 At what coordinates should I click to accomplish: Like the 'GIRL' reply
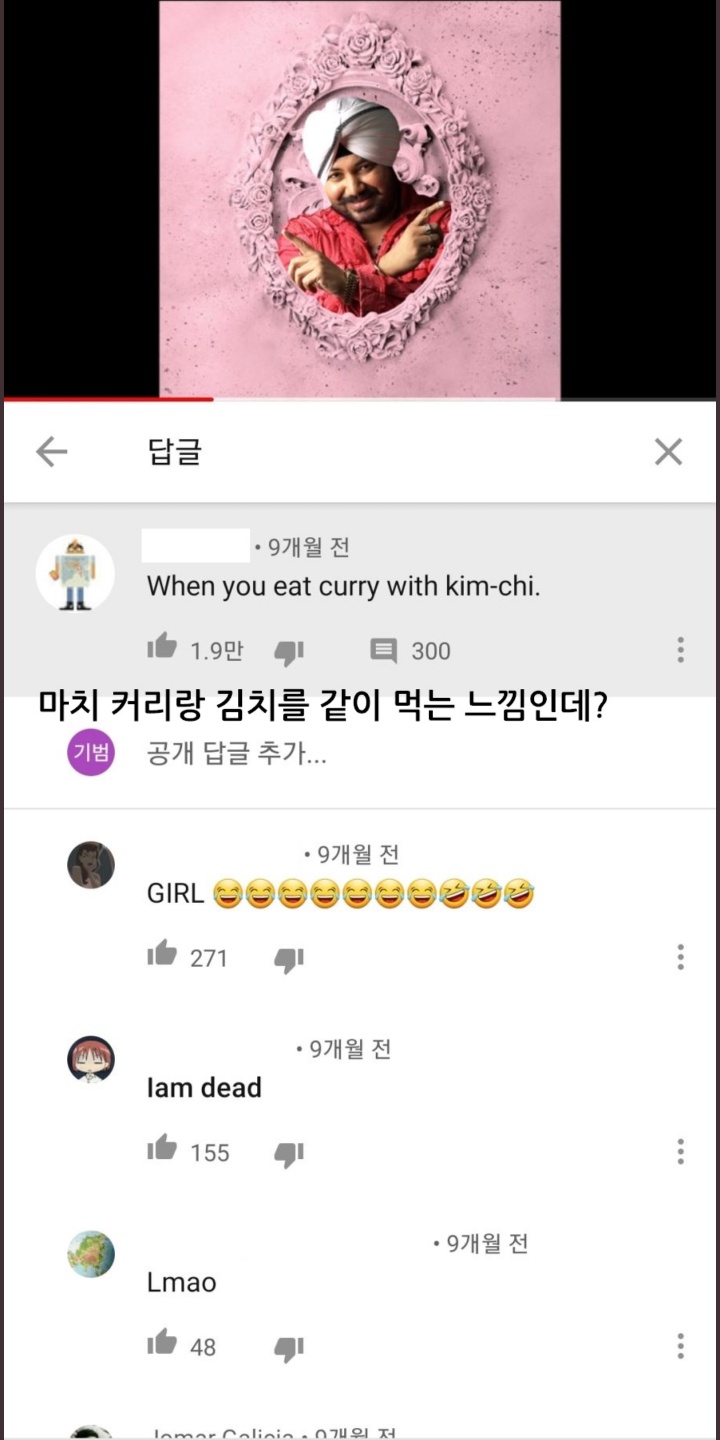pyautogui.click(x=162, y=956)
